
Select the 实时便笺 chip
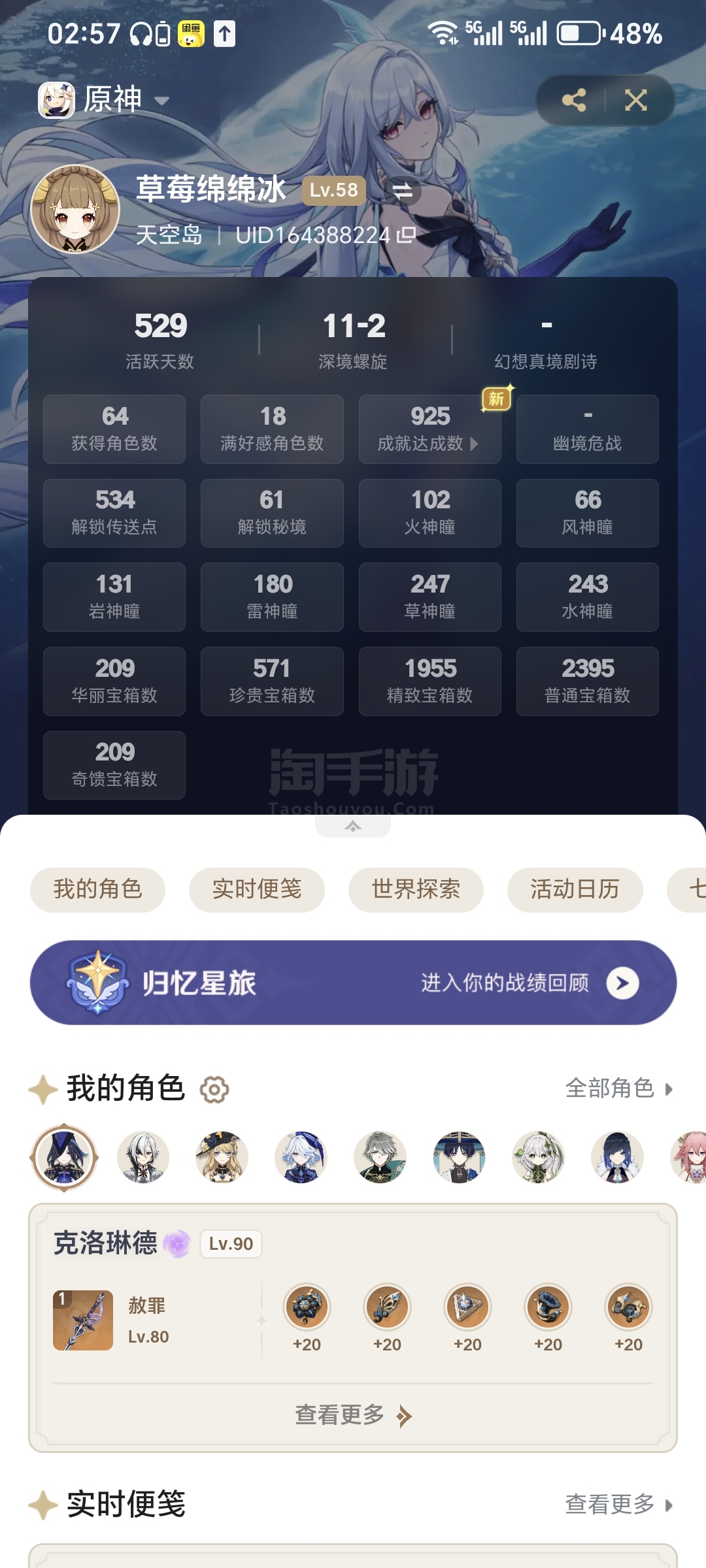coord(257,889)
